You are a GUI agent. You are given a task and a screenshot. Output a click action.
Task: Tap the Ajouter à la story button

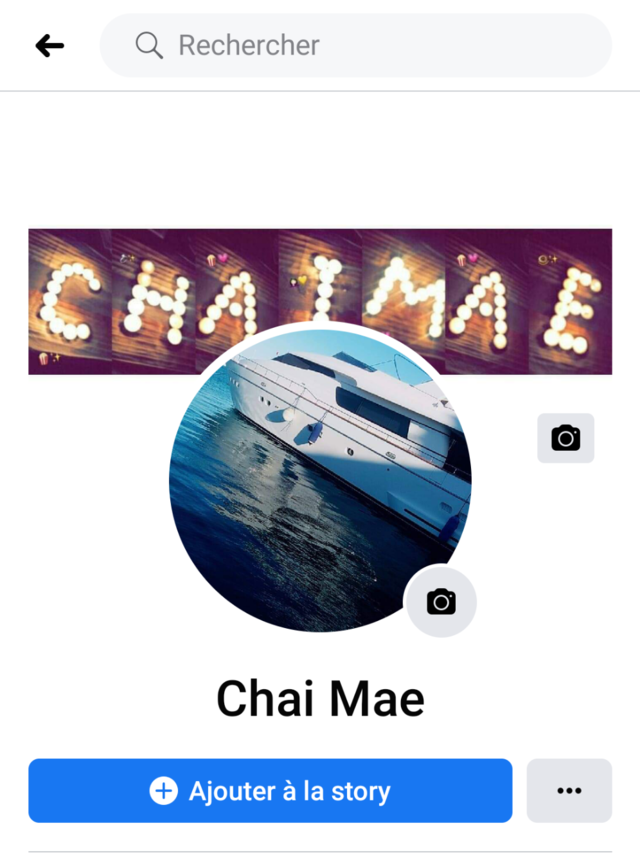coord(270,791)
